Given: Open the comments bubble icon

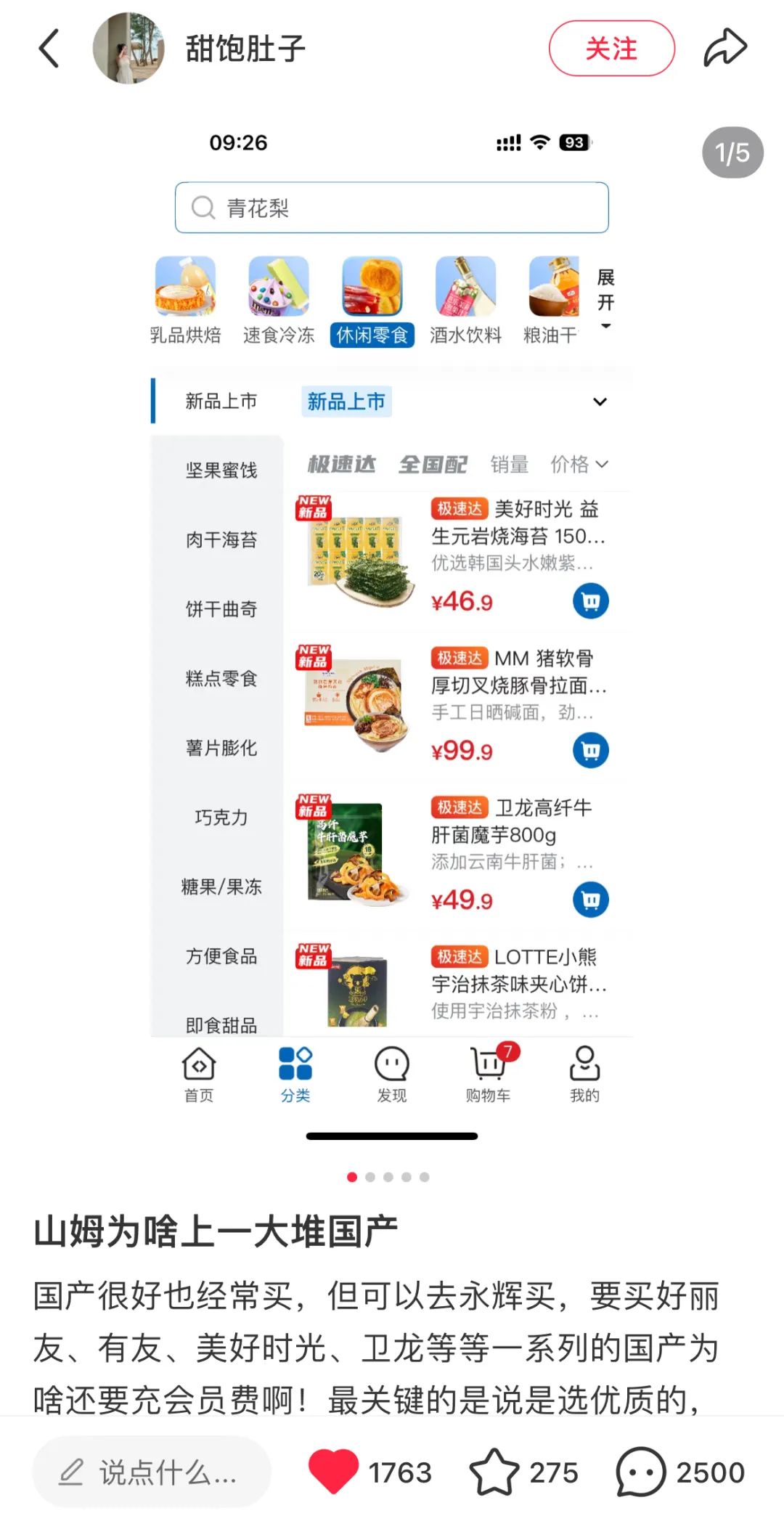Looking at the screenshot, I should pos(640,1472).
